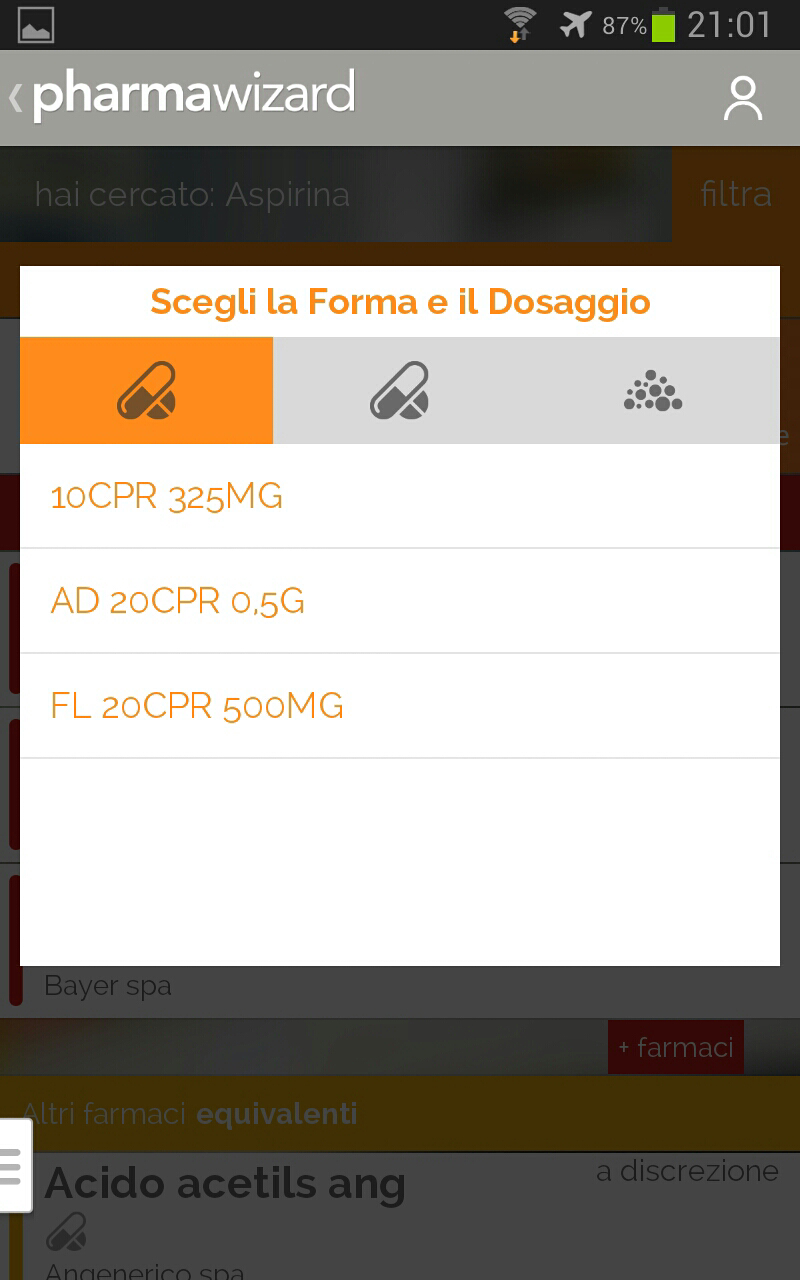Switch to the granules form tab
This screenshot has width=800, height=1280.
tap(653, 391)
